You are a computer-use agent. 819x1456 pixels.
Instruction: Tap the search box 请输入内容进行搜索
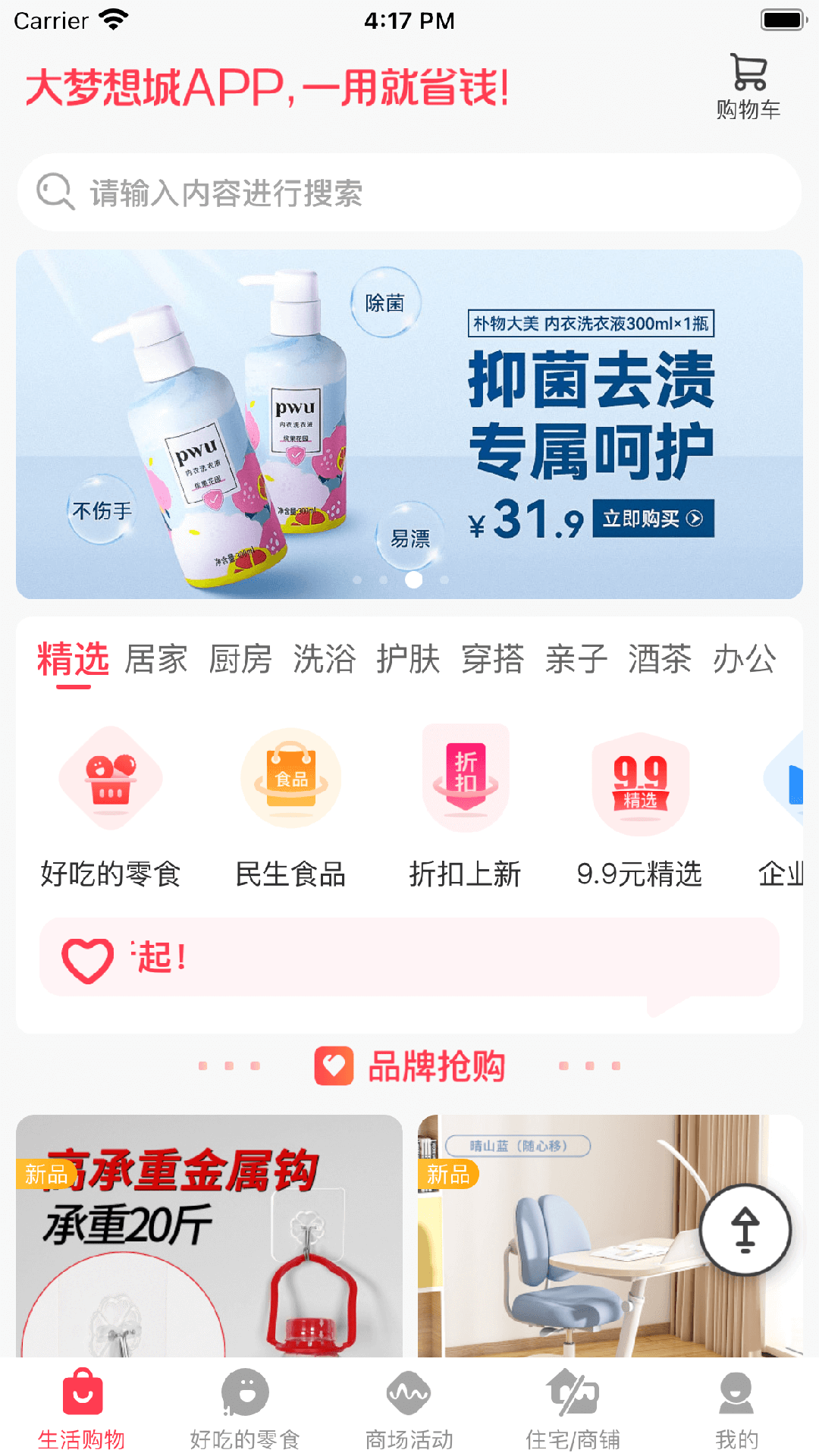[x=409, y=193]
